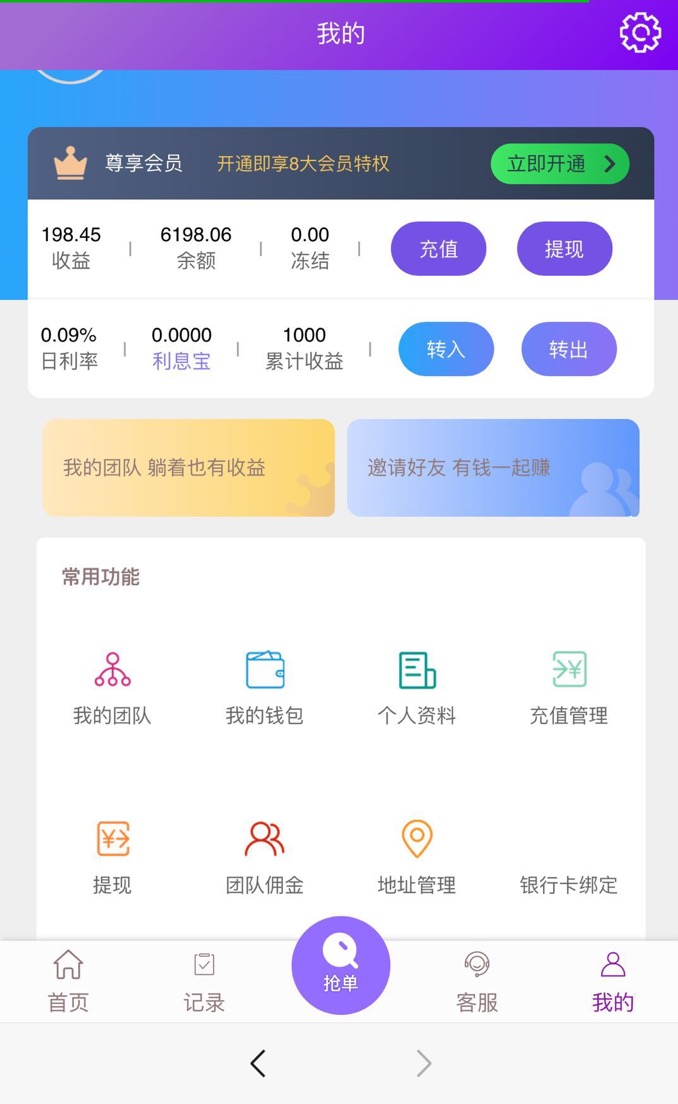This screenshot has width=678, height=1104.
Task: Open the settings gear icon
Action: click(x=640, y=33)
